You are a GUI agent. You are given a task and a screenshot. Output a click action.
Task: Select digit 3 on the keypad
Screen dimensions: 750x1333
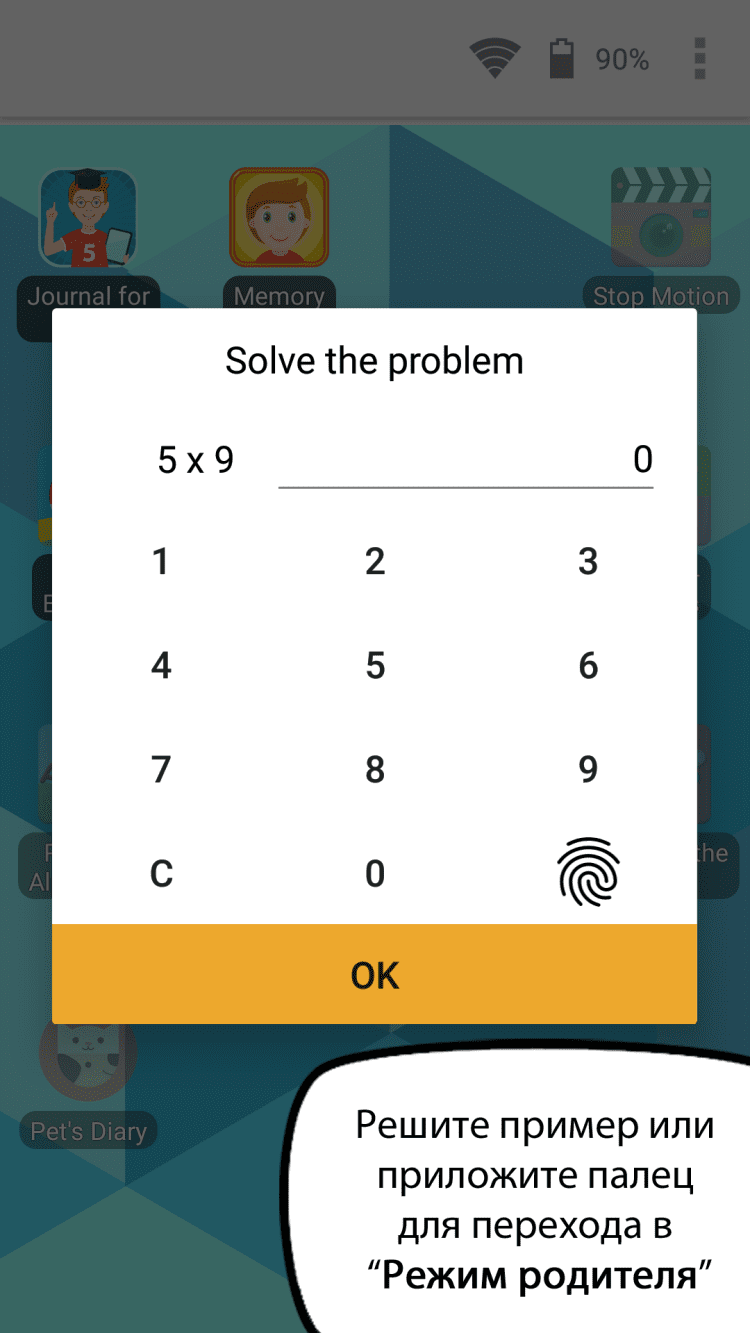tap(588, 562)
